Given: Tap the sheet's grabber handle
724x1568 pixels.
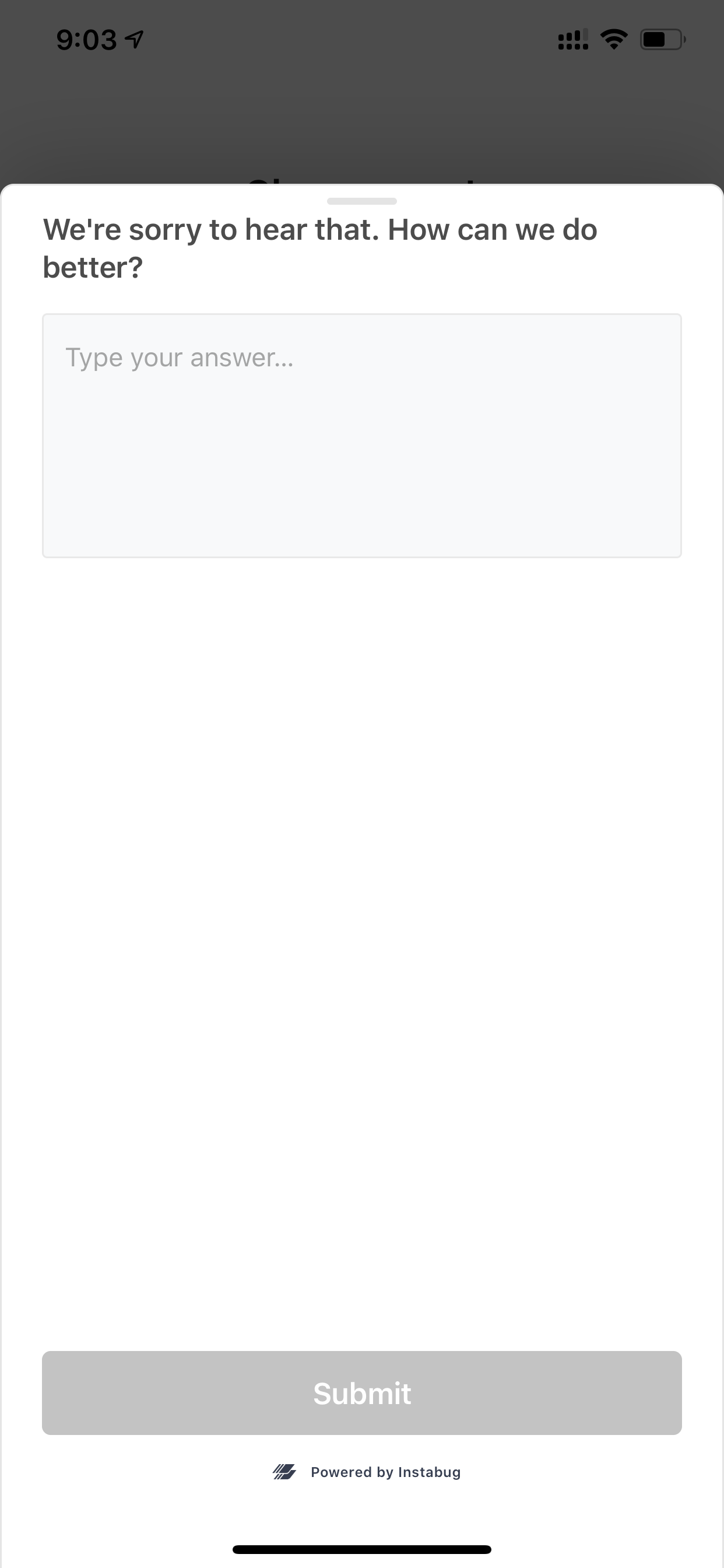Looking at the screenshot, I should pos(362,201).
